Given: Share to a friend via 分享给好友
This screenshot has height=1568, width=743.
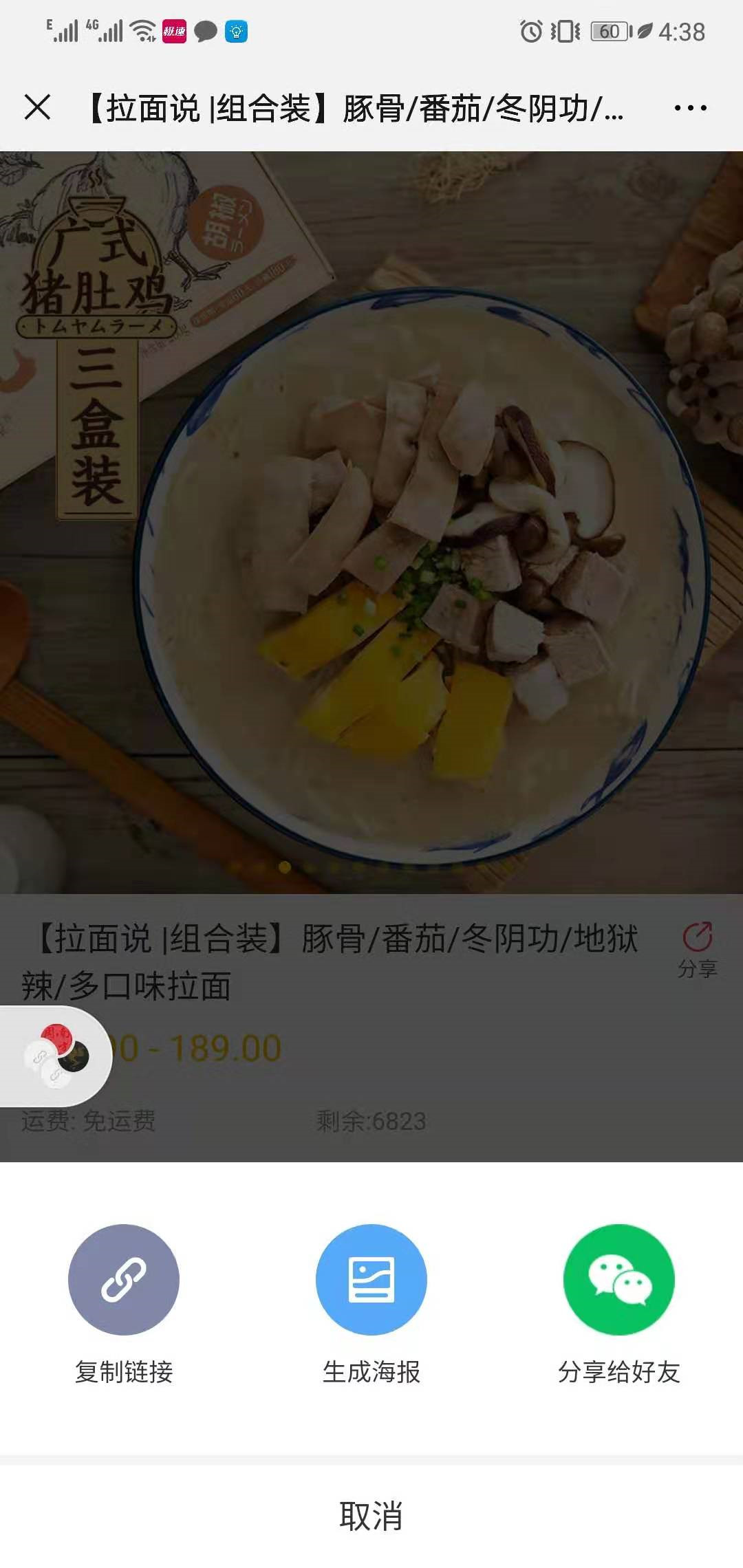Looking at the screenshot, I should (618, 1281).
